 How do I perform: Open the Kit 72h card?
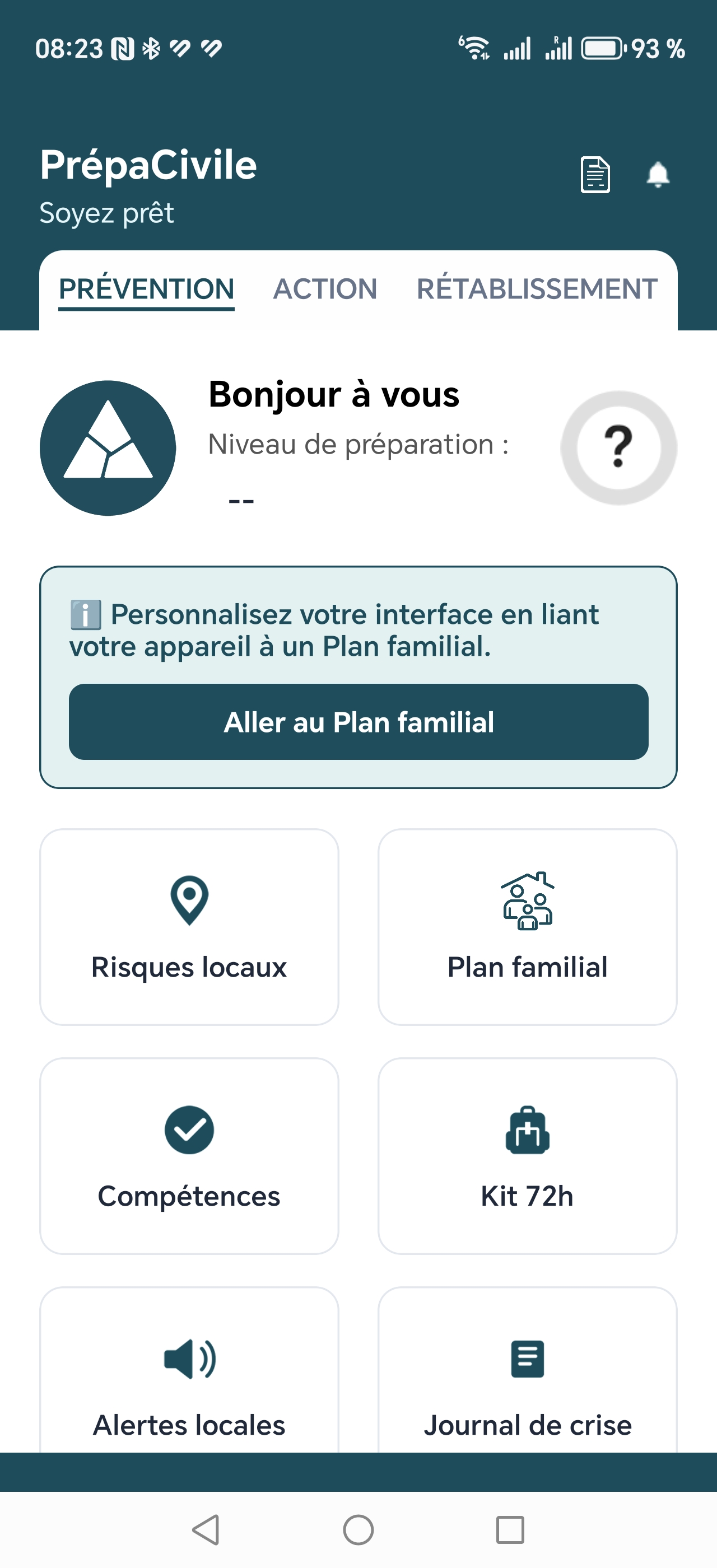tap(527, 1155)
